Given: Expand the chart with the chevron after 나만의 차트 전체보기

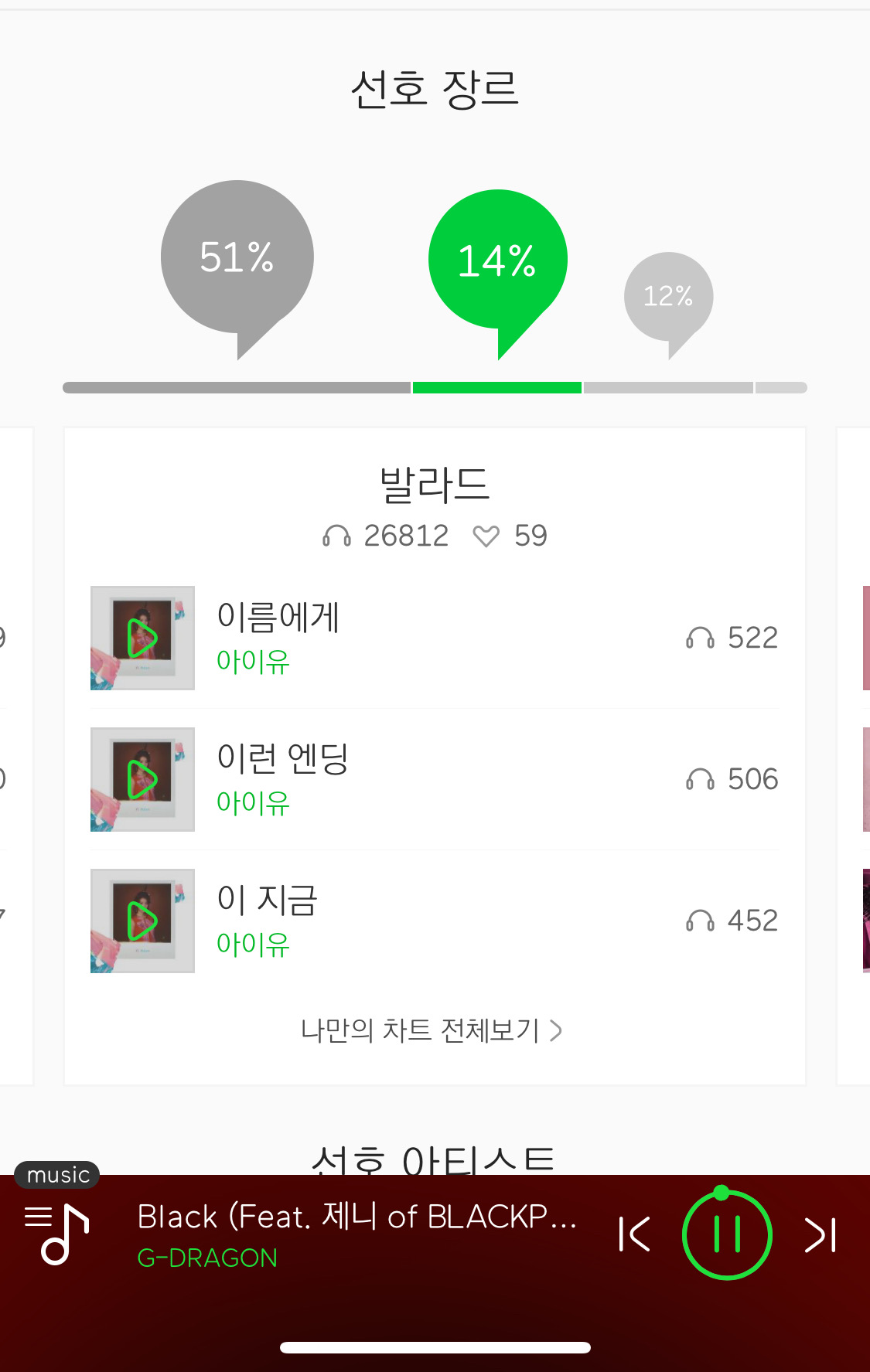Looking at the screenshot, I should [x=558, y=1030].
